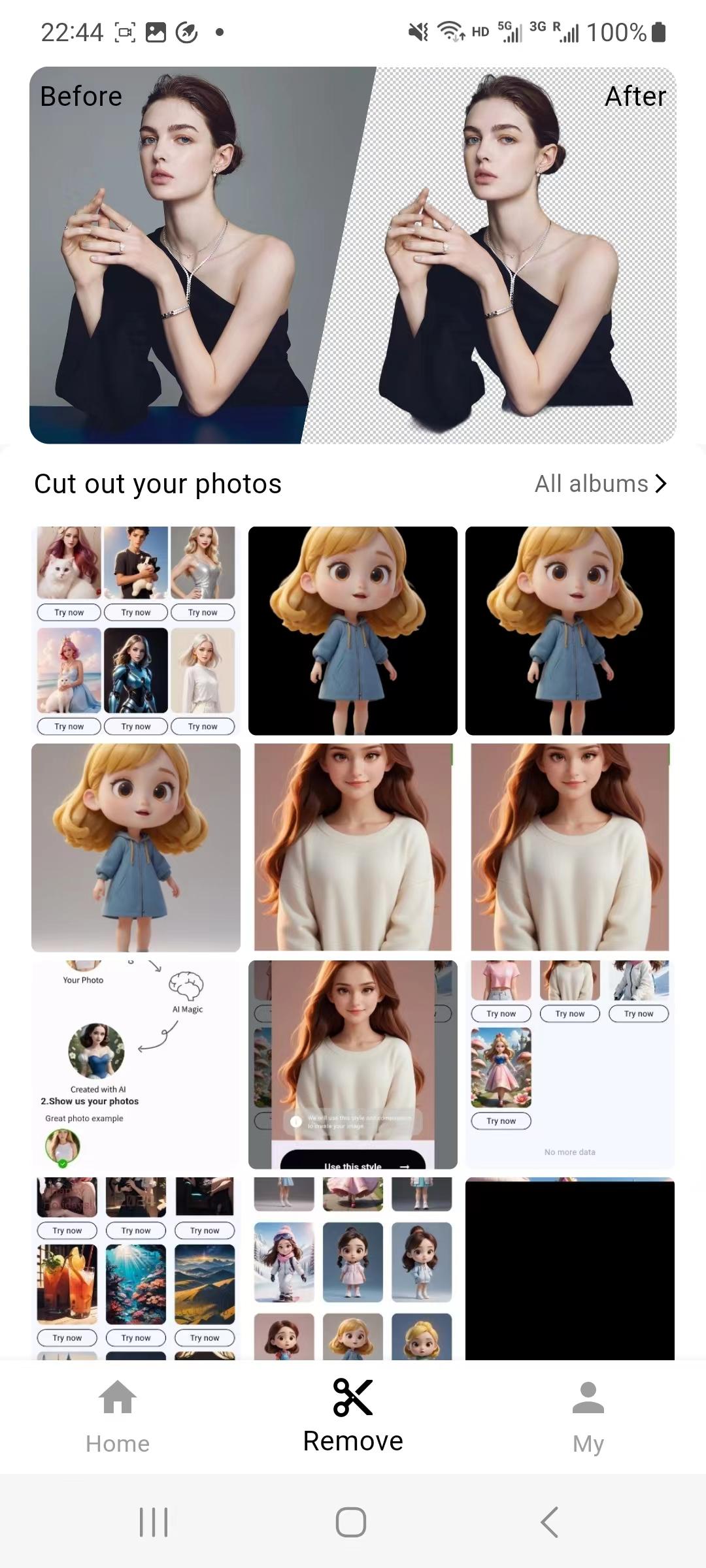Open the Before and After demo banner
Viewport: 706px width, 1568px height.
(353, 255)
